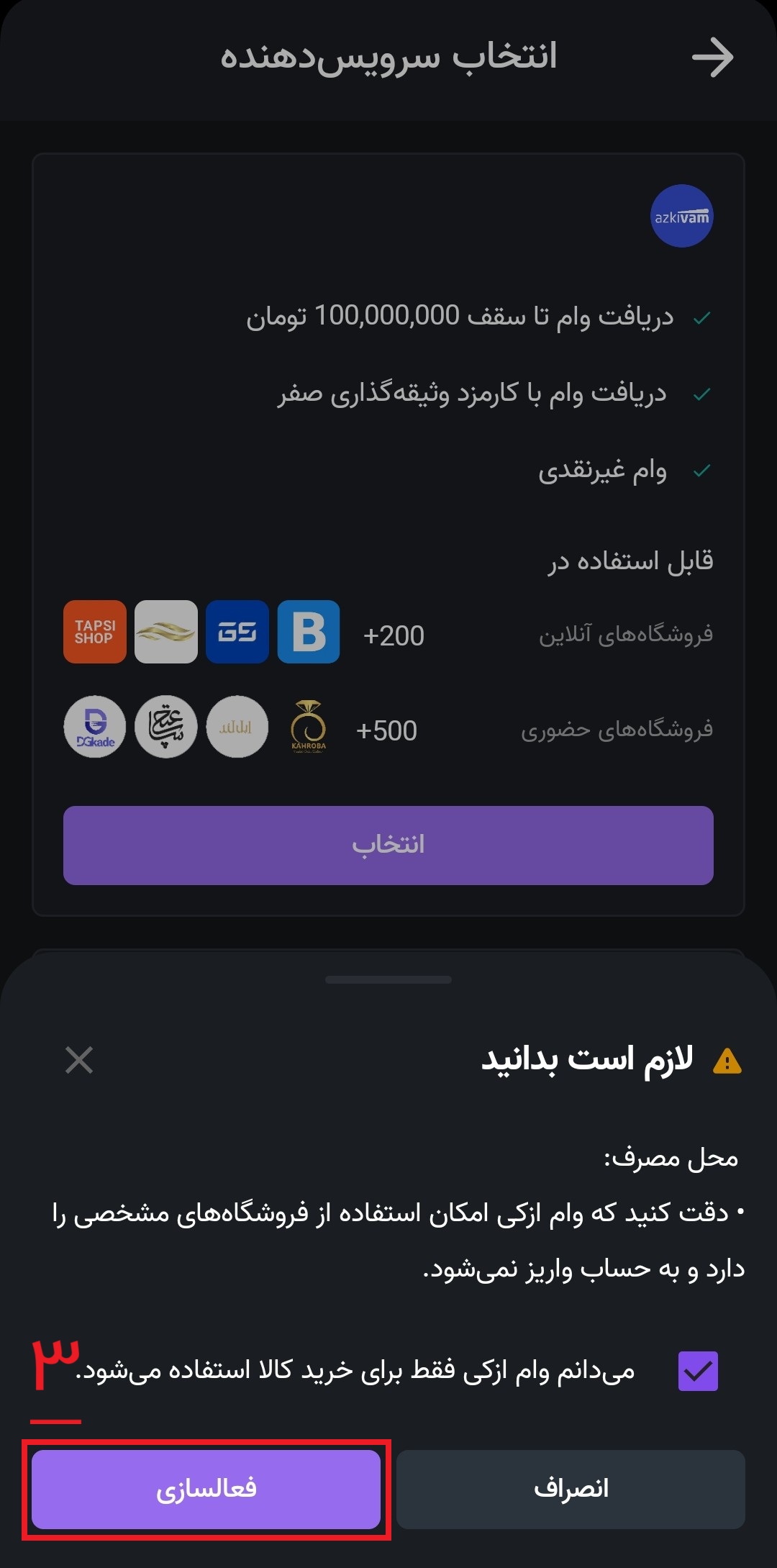Cancel with the انصراف button

pos(571,1489)
